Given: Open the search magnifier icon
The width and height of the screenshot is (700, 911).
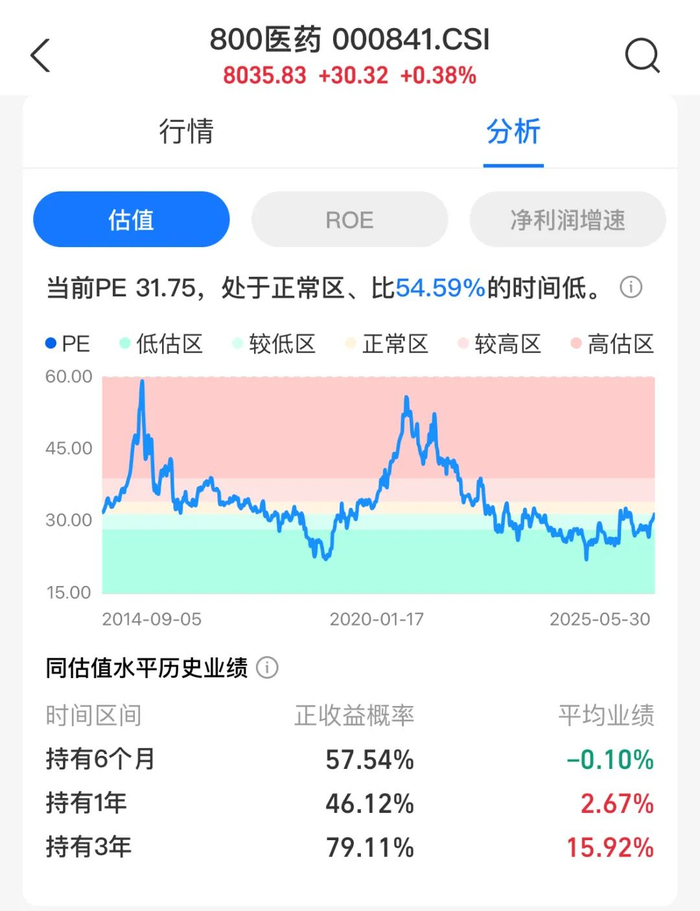Looking at the screenshot, I should (x=642, y=55).
